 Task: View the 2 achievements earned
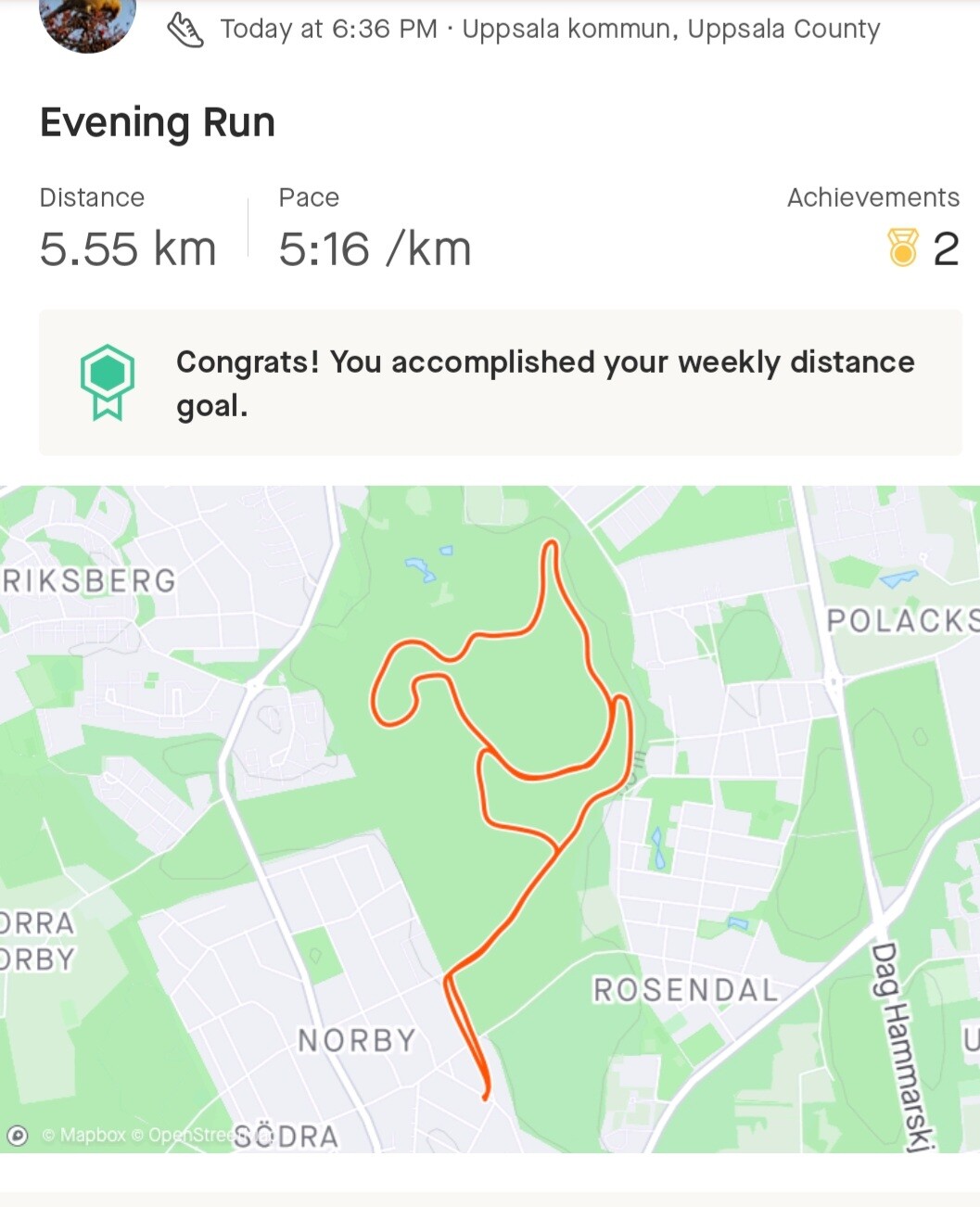[923, 248]
